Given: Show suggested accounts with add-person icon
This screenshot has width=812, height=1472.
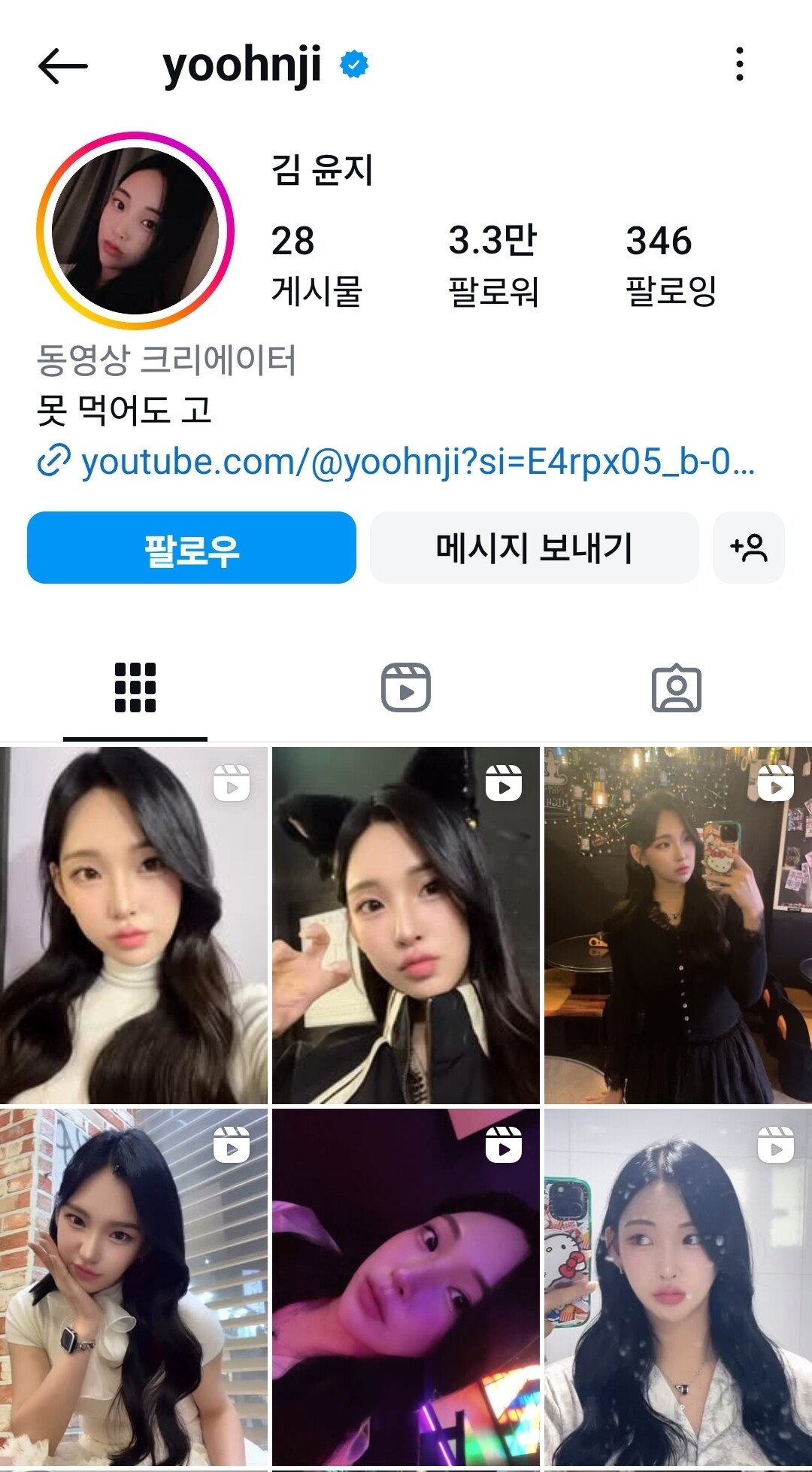Looking at the screenshot, I should pos(749,548).
